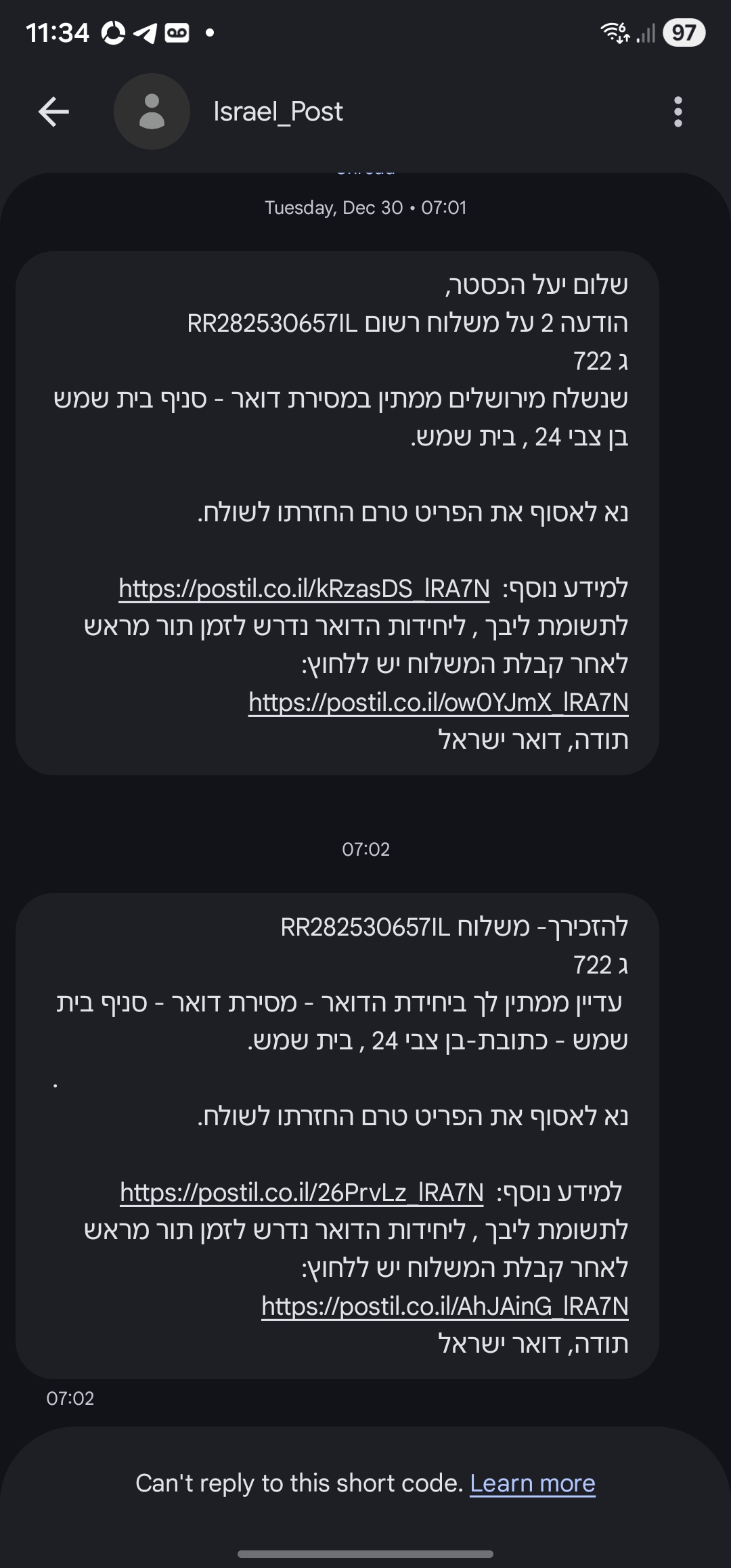Tap Learn more about short codes
The image size is (731, 1568).
pyautogui.click(x=532, y=1483)
